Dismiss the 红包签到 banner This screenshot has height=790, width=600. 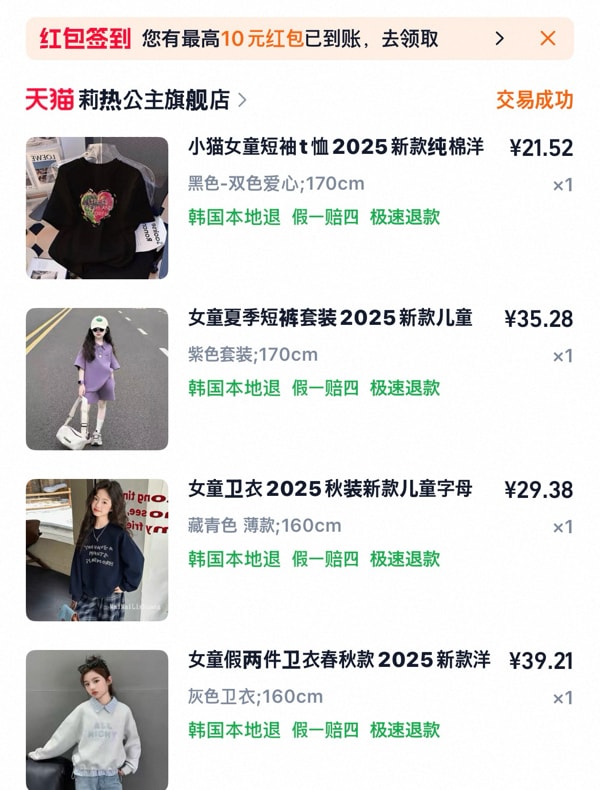click(x=548, y=39)
